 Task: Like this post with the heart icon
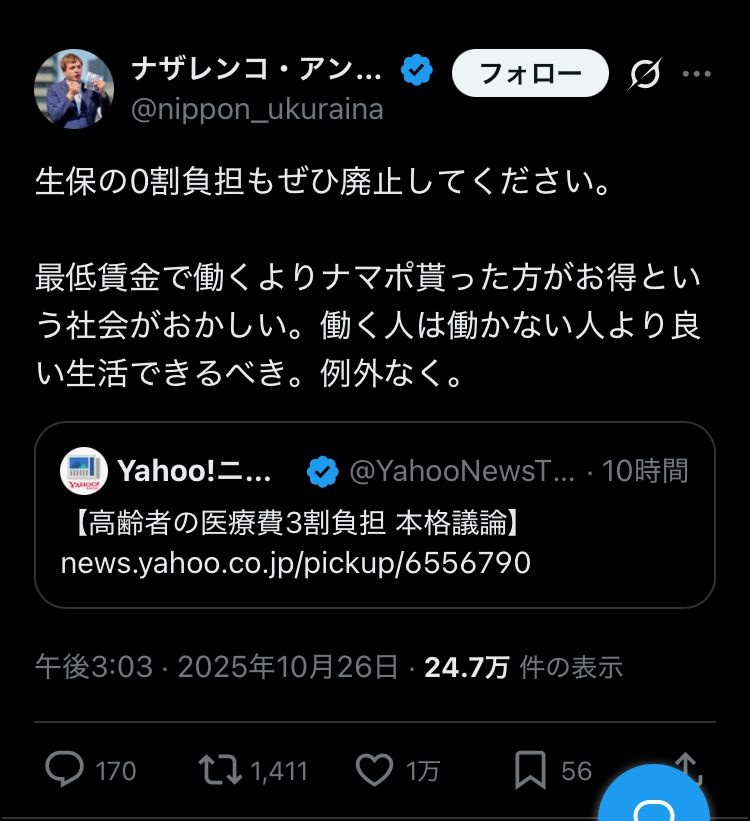(x=375, y=769)
